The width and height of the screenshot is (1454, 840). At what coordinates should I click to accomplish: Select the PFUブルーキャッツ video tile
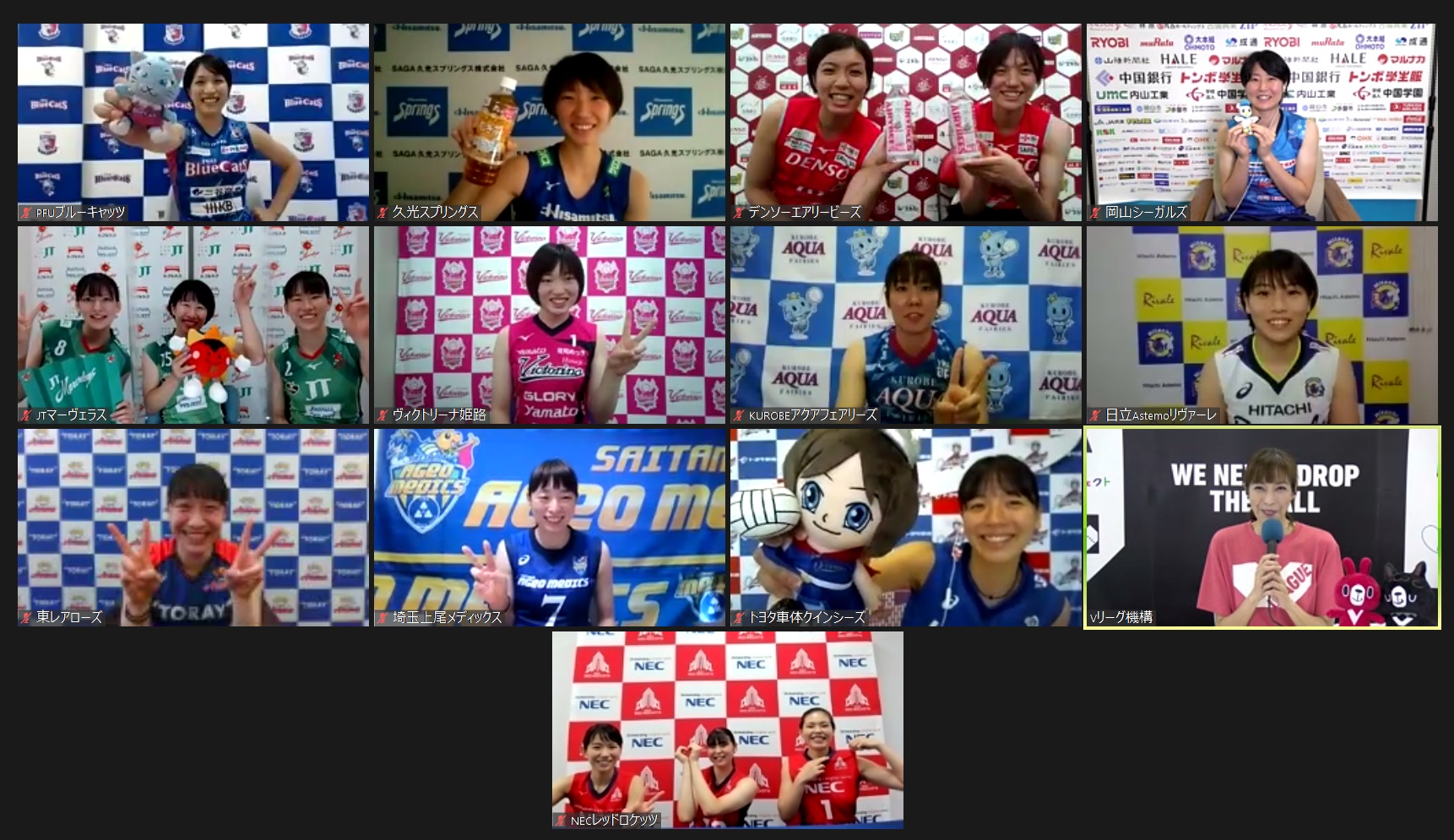coord(193,122)
